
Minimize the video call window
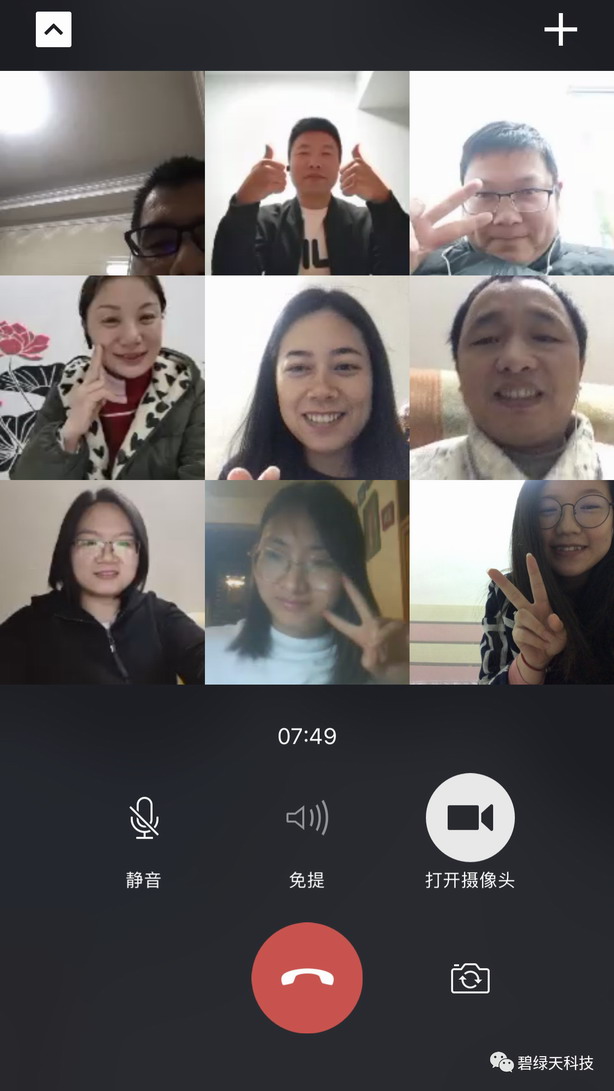54,30
